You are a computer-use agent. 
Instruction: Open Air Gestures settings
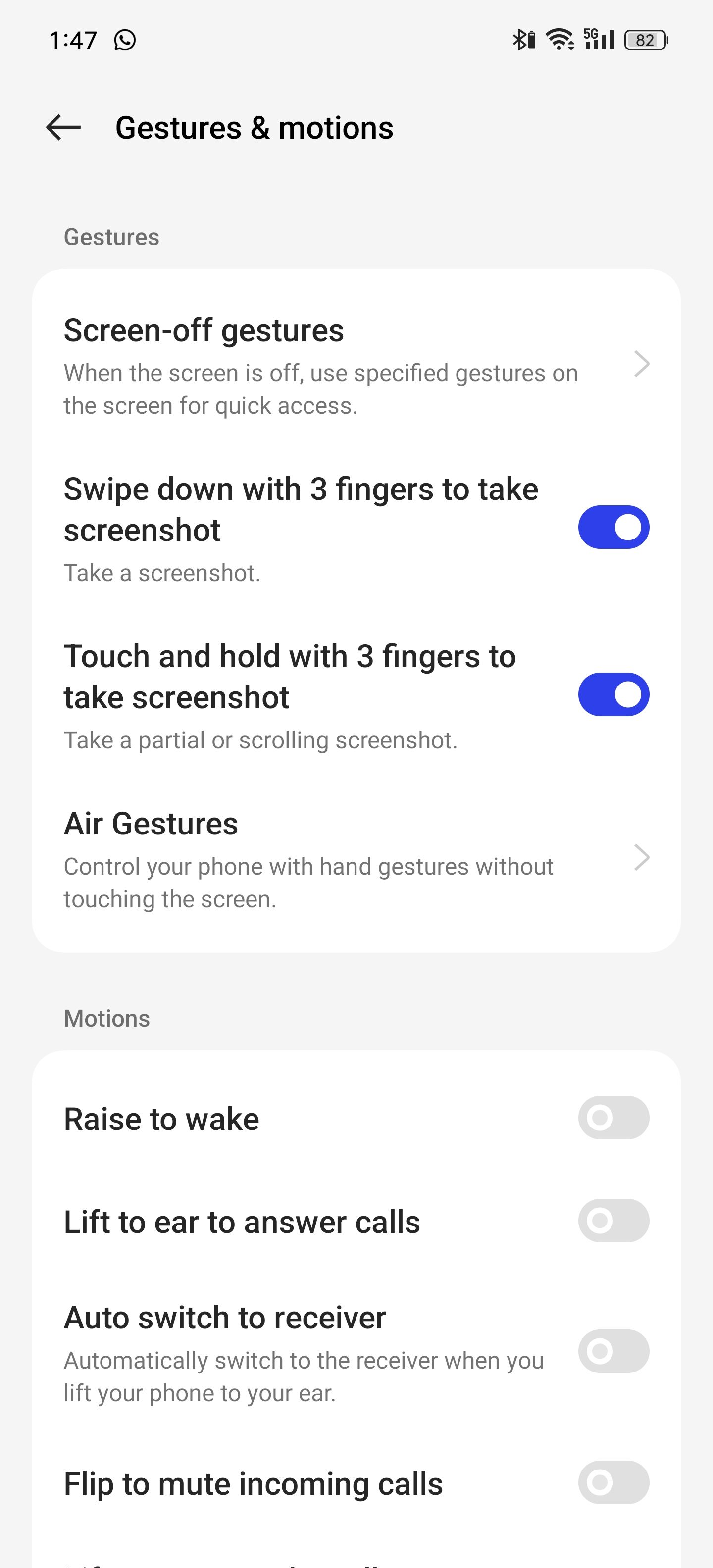(x=356, y=858)
